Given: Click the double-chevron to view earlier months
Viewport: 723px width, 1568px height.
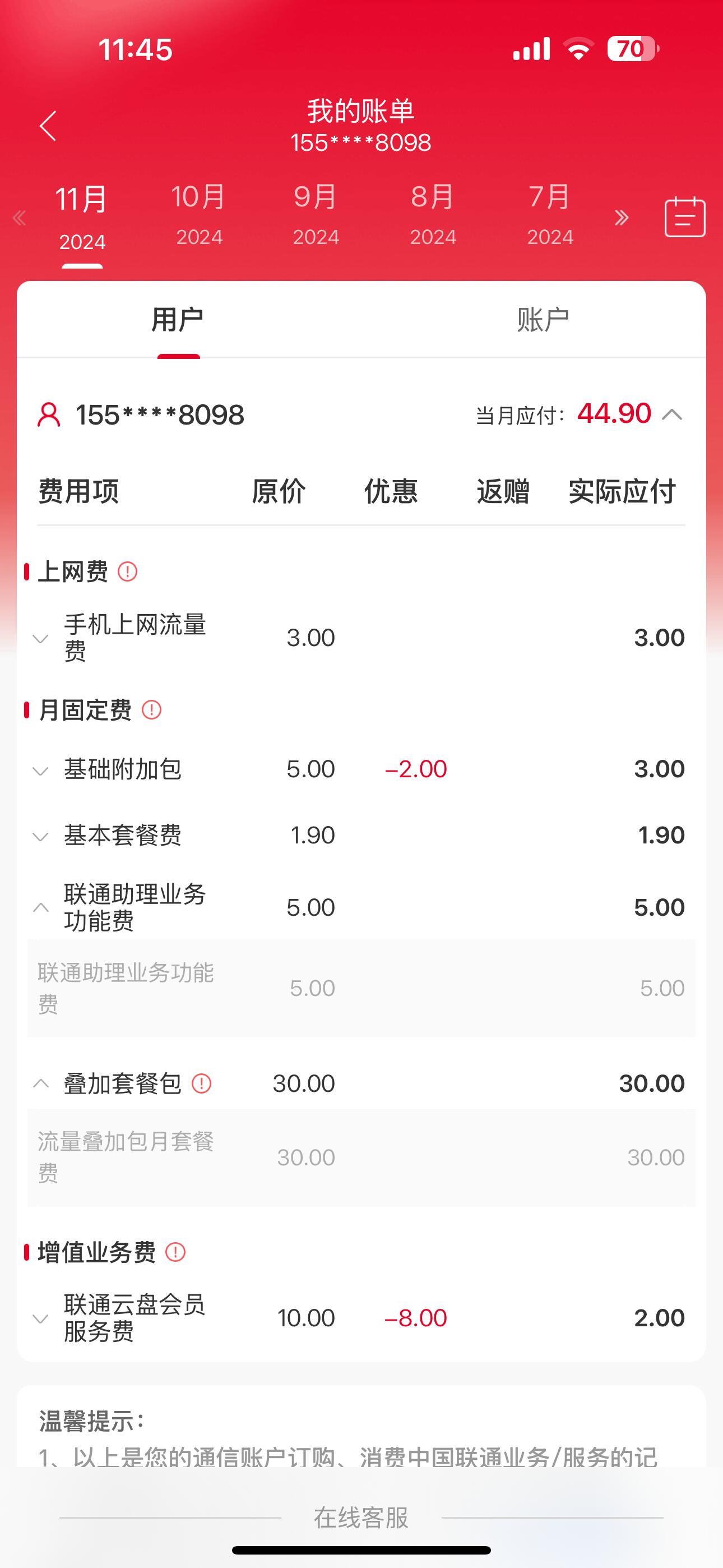Looking at the screenshot, I should [x=622, y=217].
